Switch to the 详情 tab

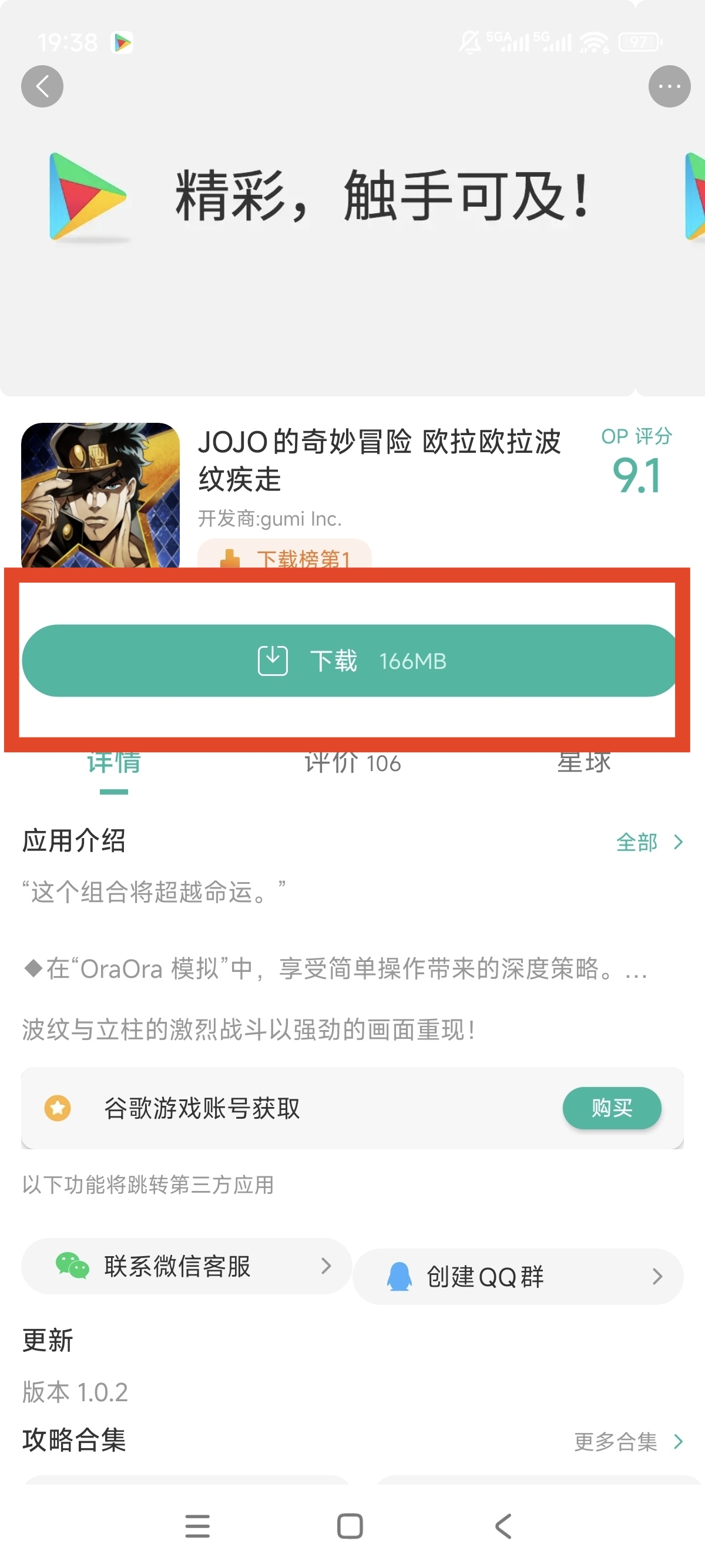click(114, 763)
